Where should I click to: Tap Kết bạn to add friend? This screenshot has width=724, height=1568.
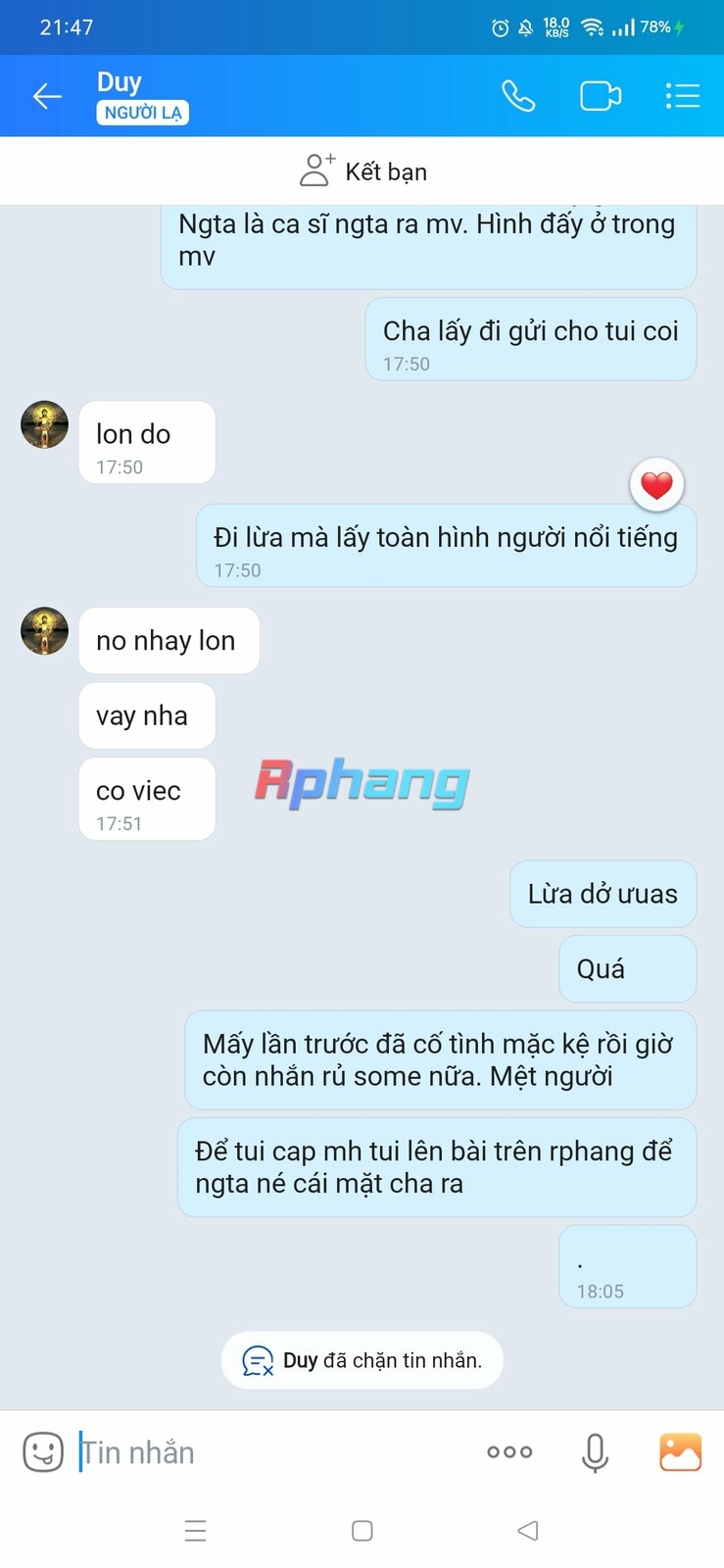tap(362, 171)
